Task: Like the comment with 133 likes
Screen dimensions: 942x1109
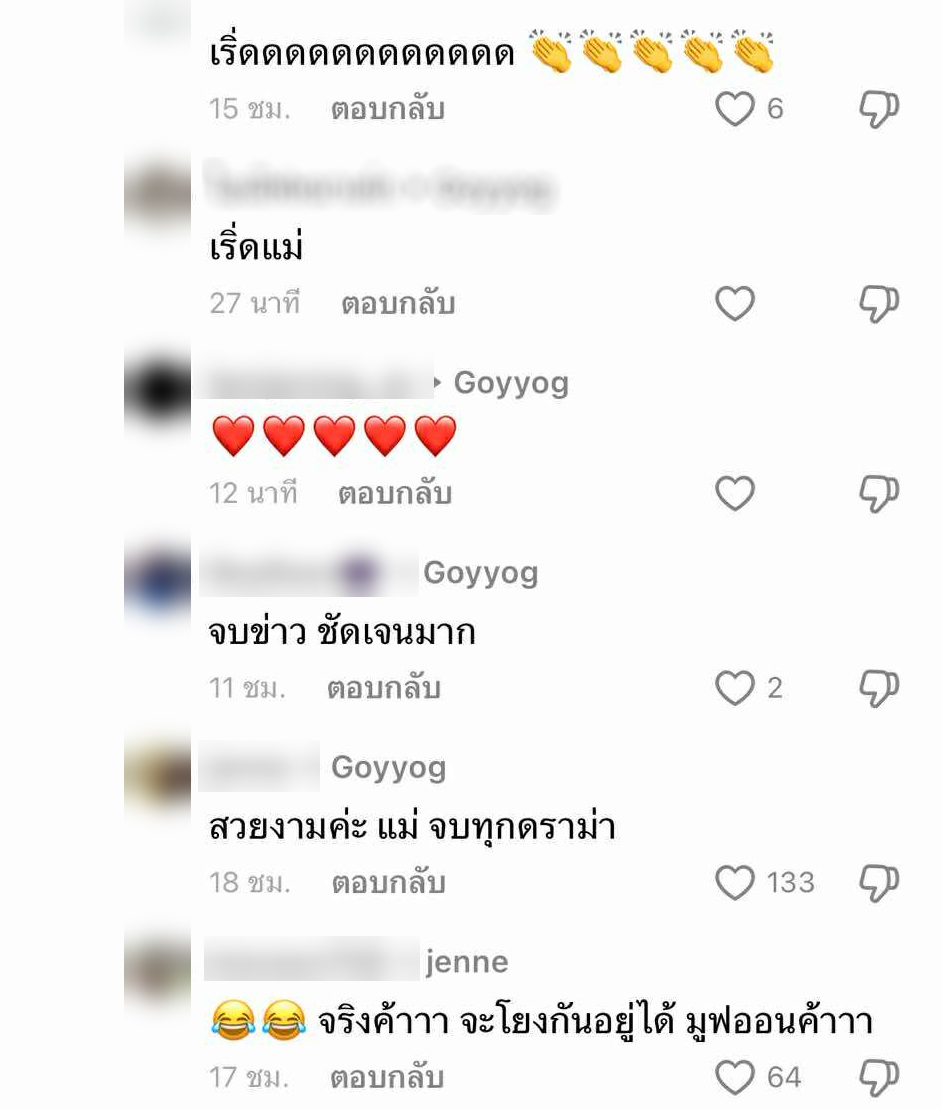Action: click(735, 883)
